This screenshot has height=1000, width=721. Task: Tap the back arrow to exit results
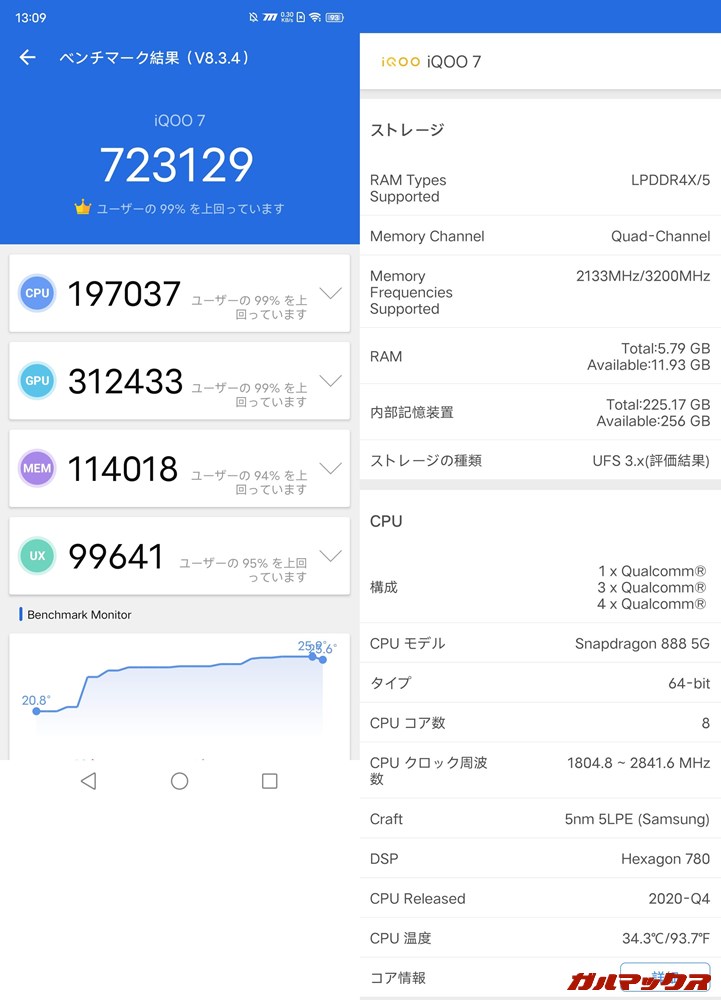[27, 57]
